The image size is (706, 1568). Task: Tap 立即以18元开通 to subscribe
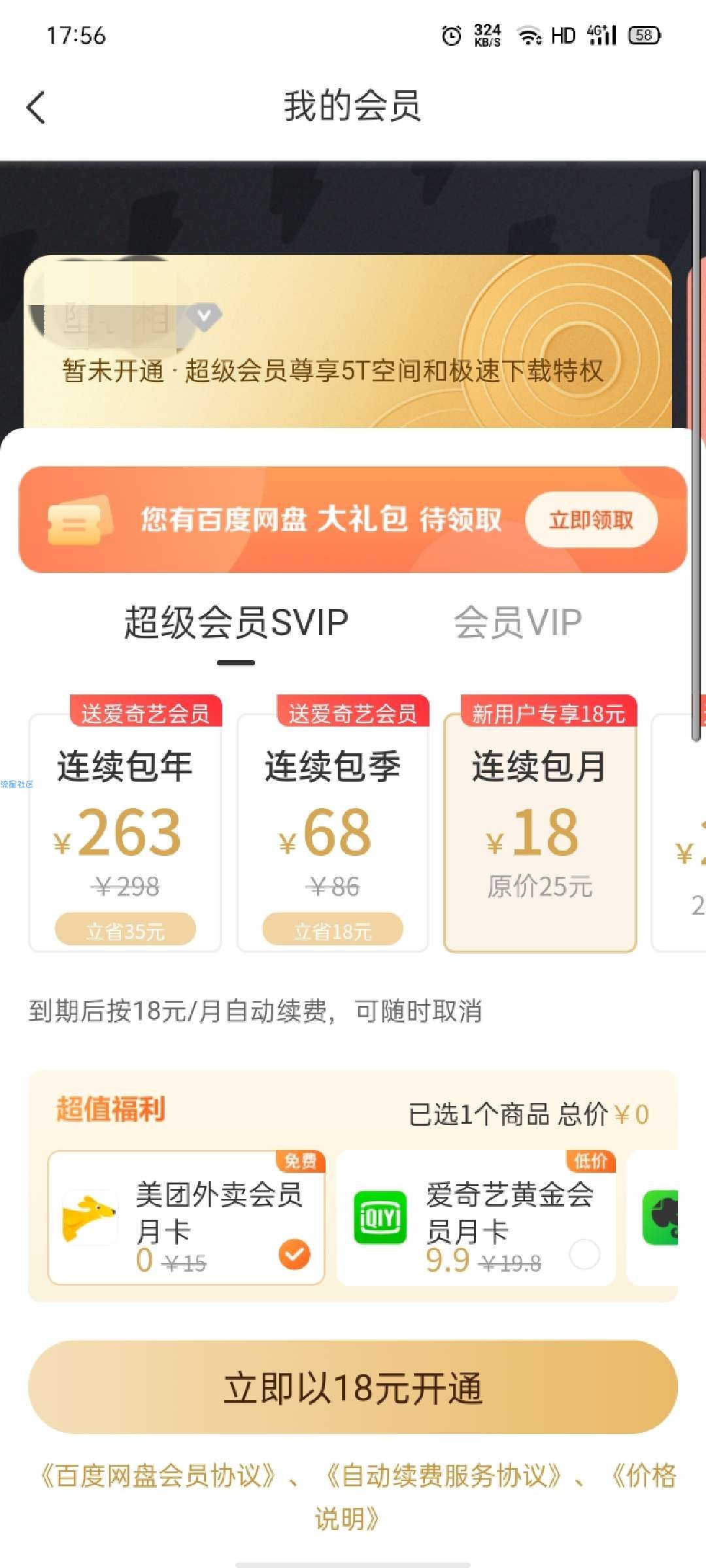(x=353, y=1388)
